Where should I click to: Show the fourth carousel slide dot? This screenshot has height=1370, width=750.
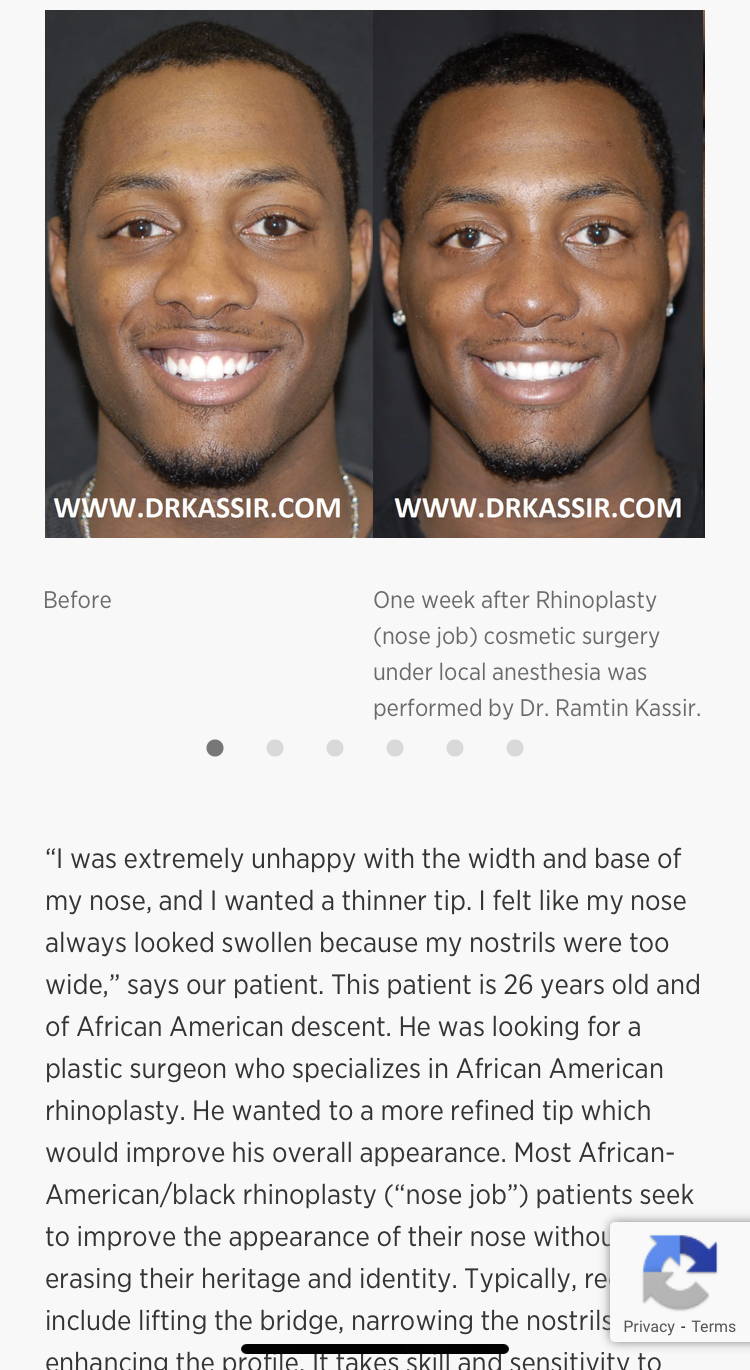pyautogui.click(x=395, y=748)
